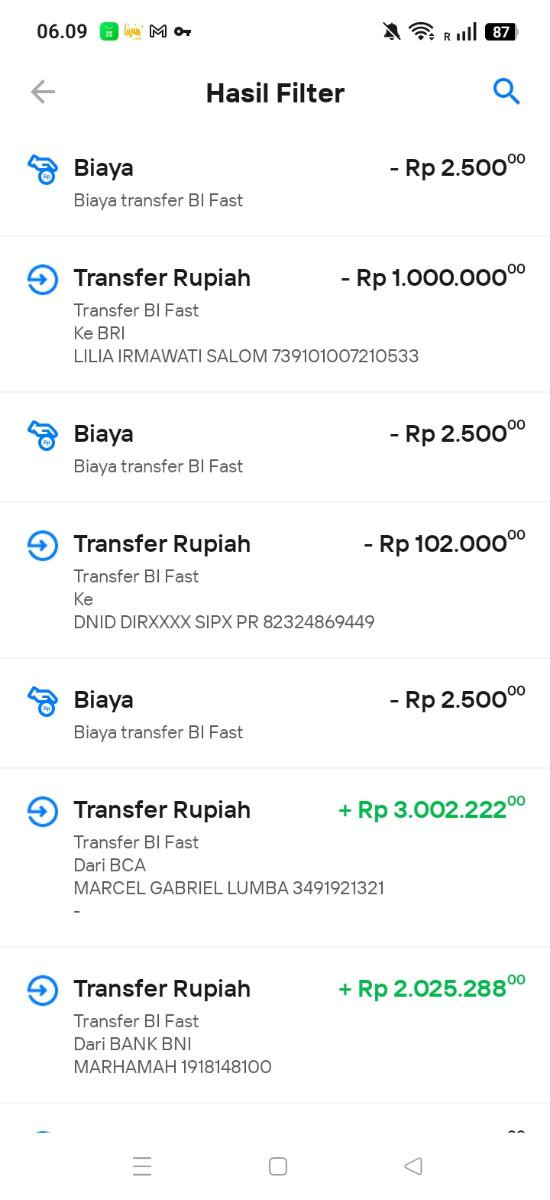Screen dimensions: 550x1200
Task: Open transfer from MARCEL GABRIEL LUMBA
Action: click(275, 858)
